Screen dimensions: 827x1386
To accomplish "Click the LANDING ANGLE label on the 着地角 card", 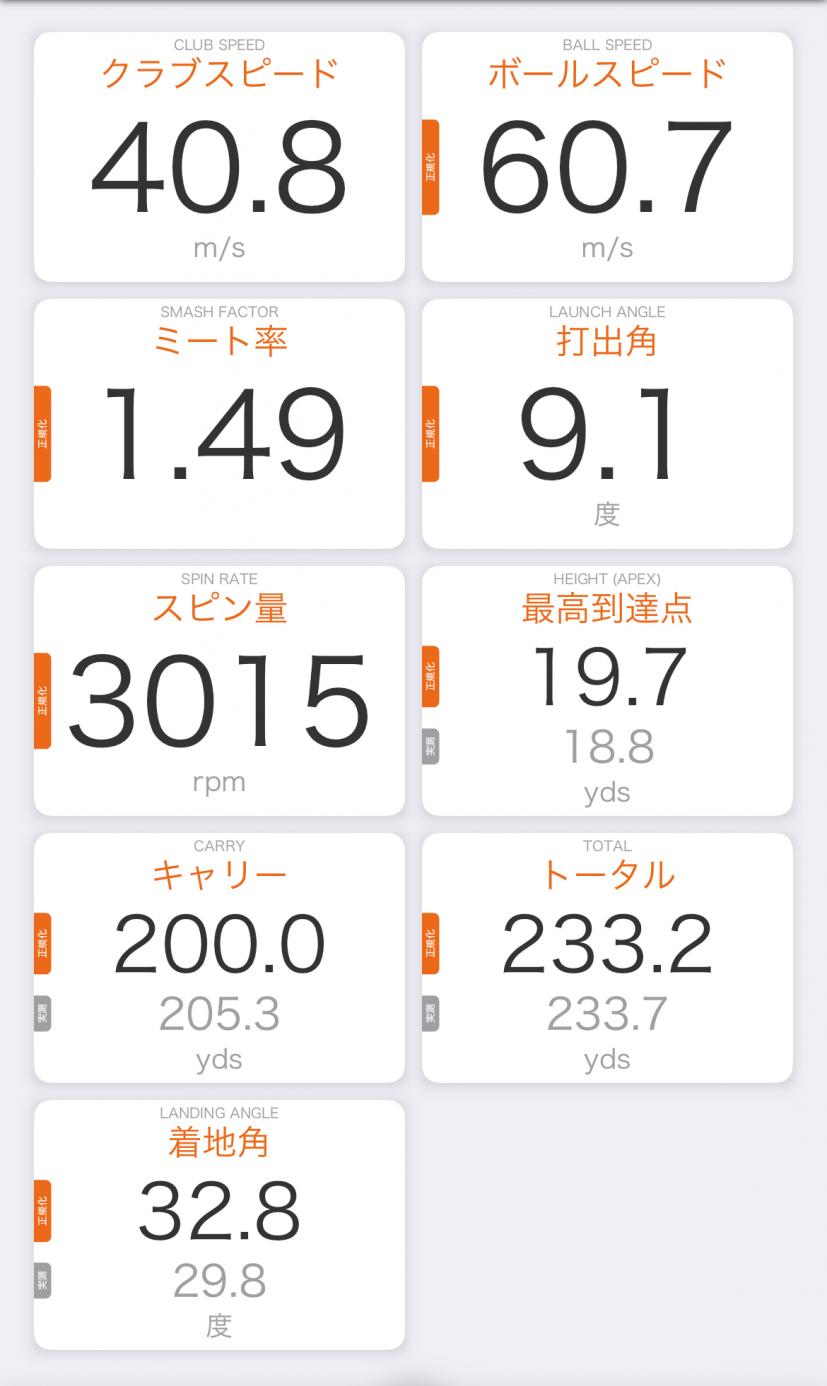I will [x=219, y=1112].
